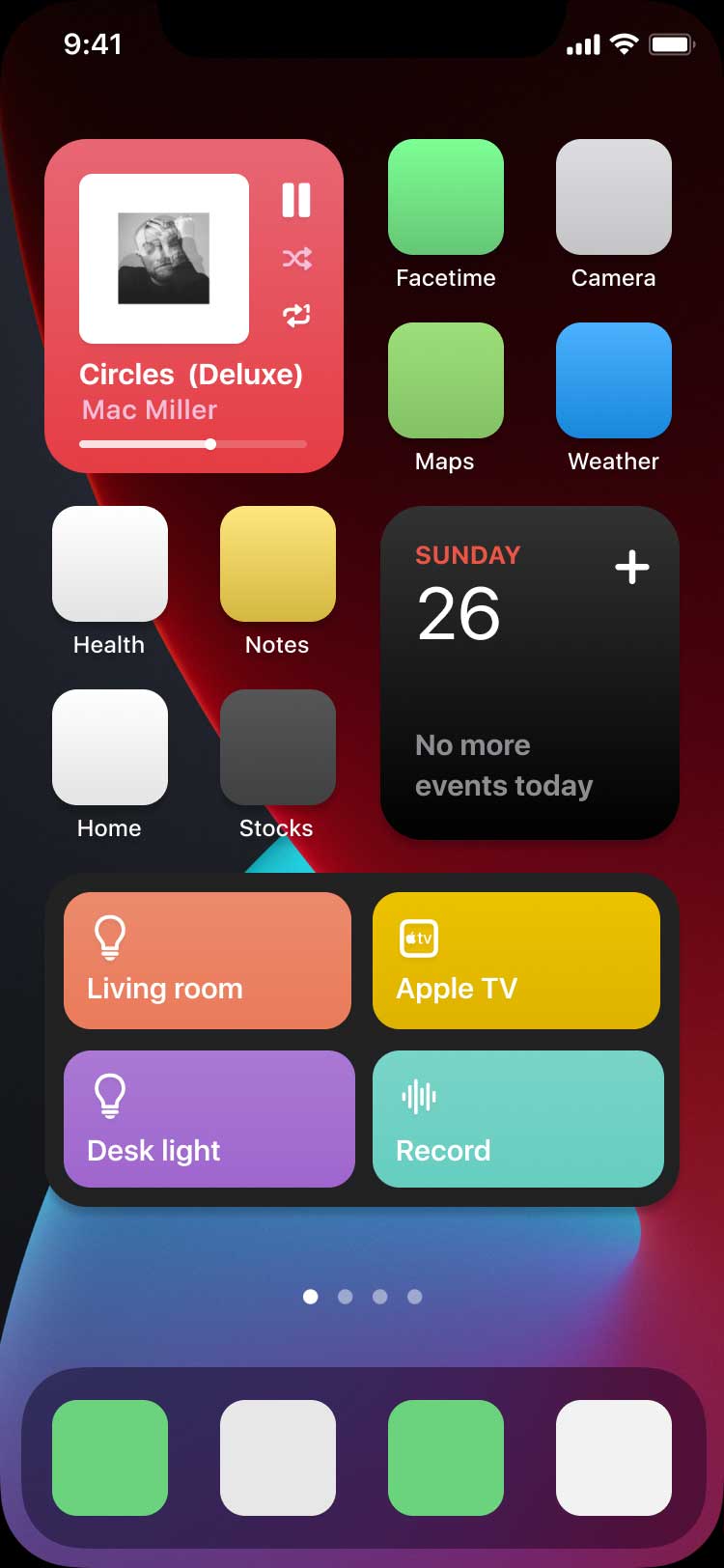Open the Home app
Screen dimensions: 724x1568
point(110,748)
